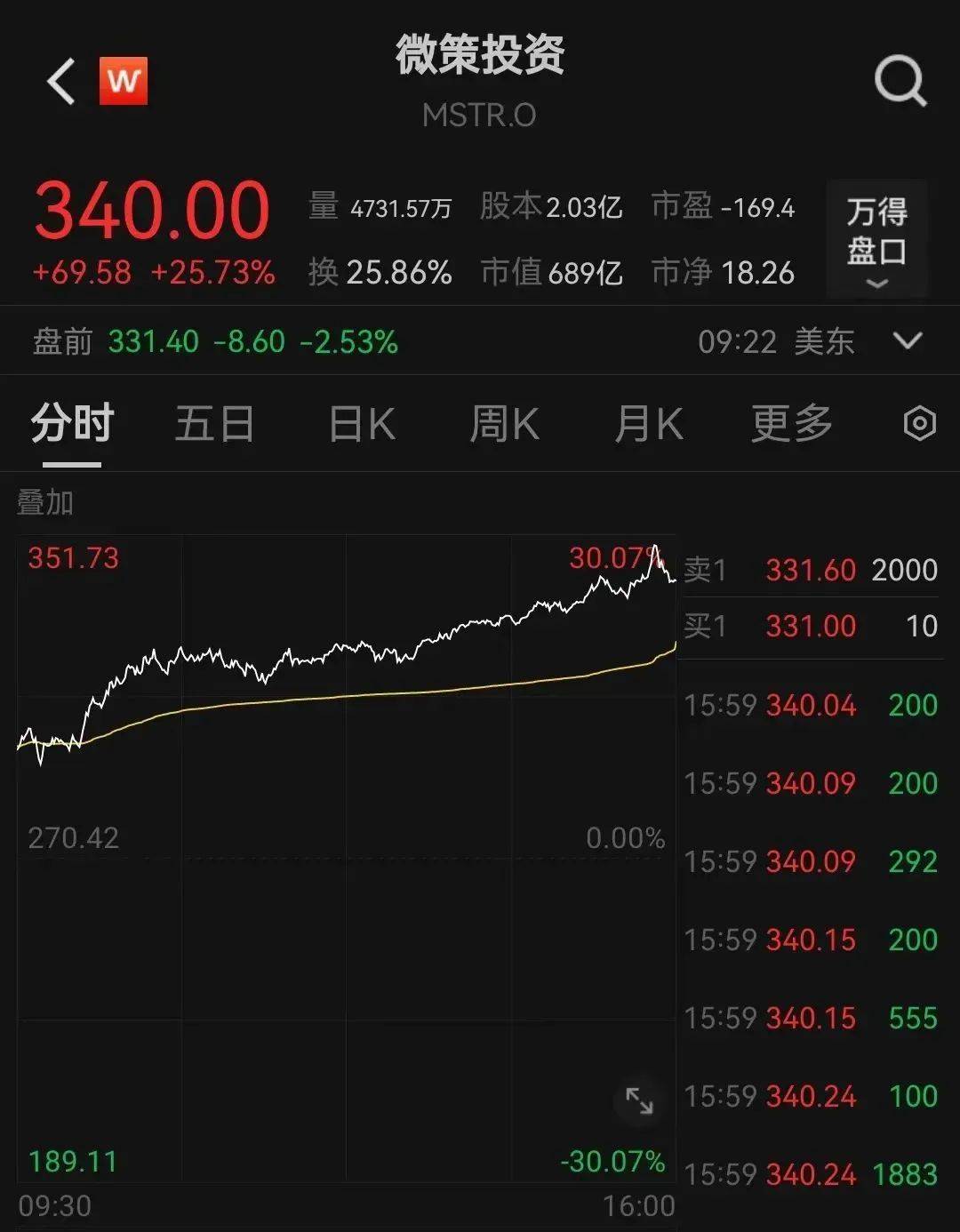The image size is (960, 1232).
Task: Toggle display of the 0.00% percentage axis
Action: (x=627, y=836)
